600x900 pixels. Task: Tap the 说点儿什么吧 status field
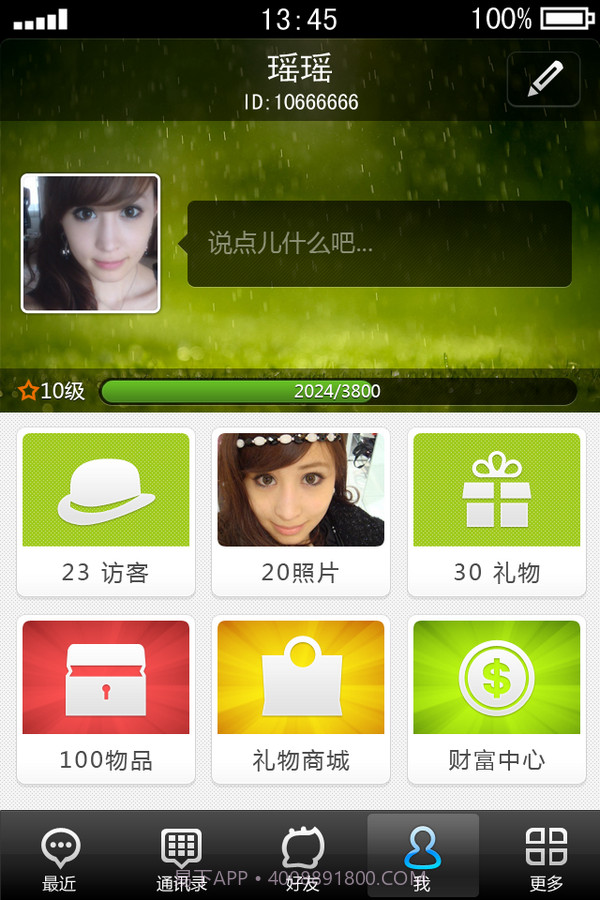coord(379,243)
